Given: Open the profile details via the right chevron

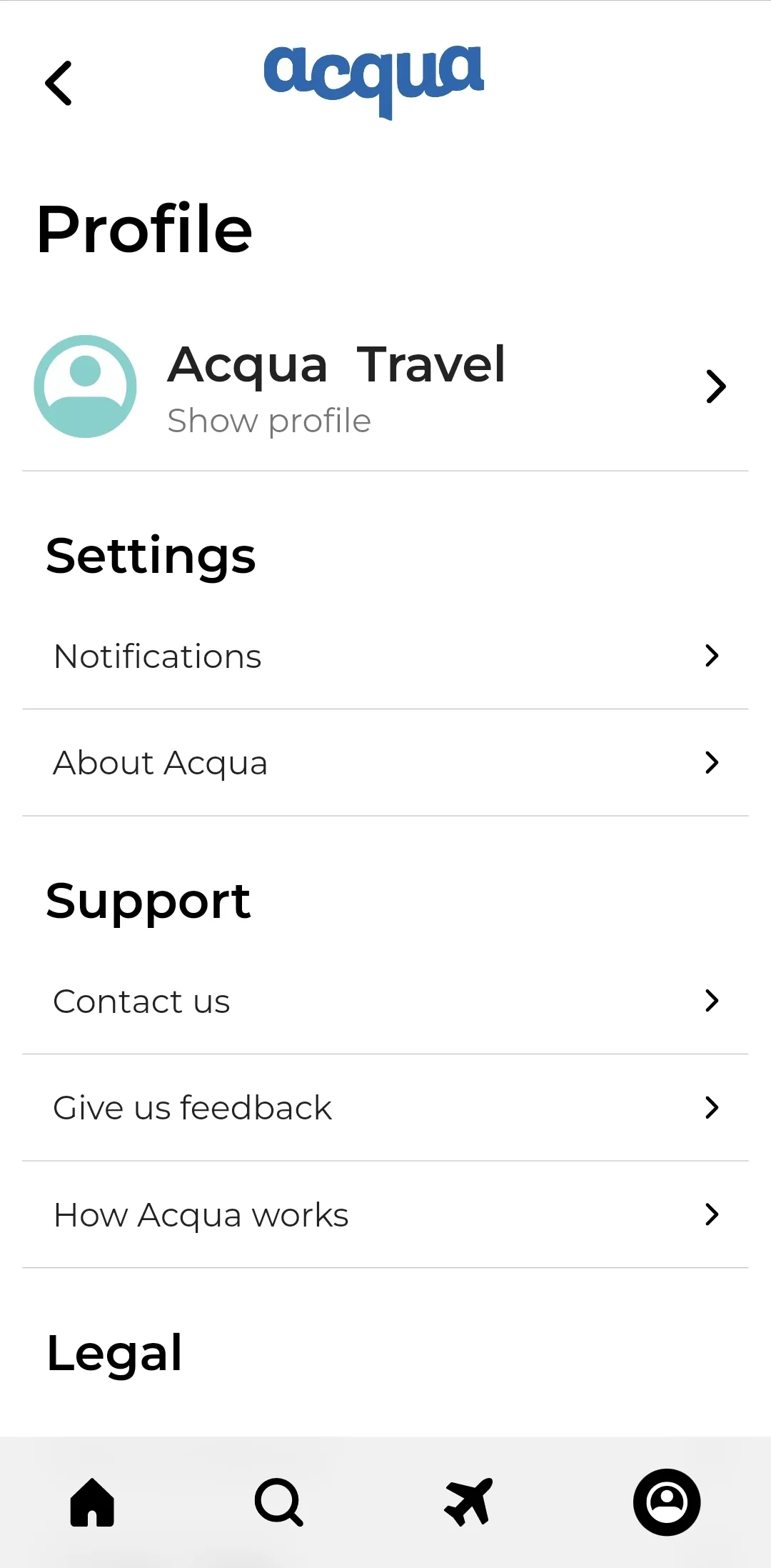Looking at the screenshot, I should (x=716, y=386).
